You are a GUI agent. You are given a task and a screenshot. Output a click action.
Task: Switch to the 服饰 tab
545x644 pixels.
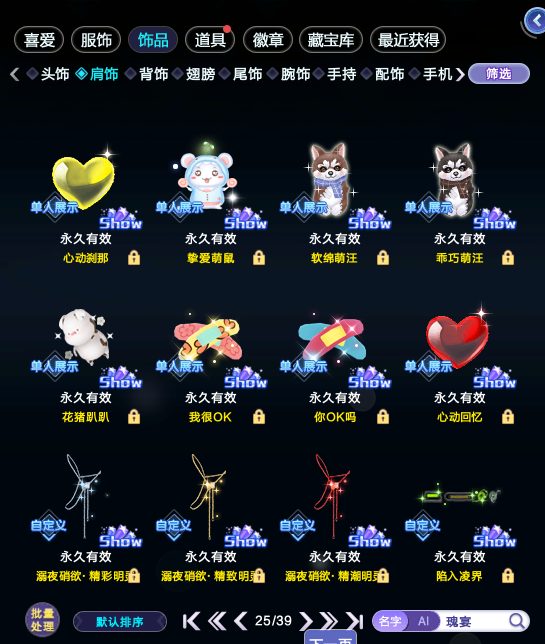[96, 40]
